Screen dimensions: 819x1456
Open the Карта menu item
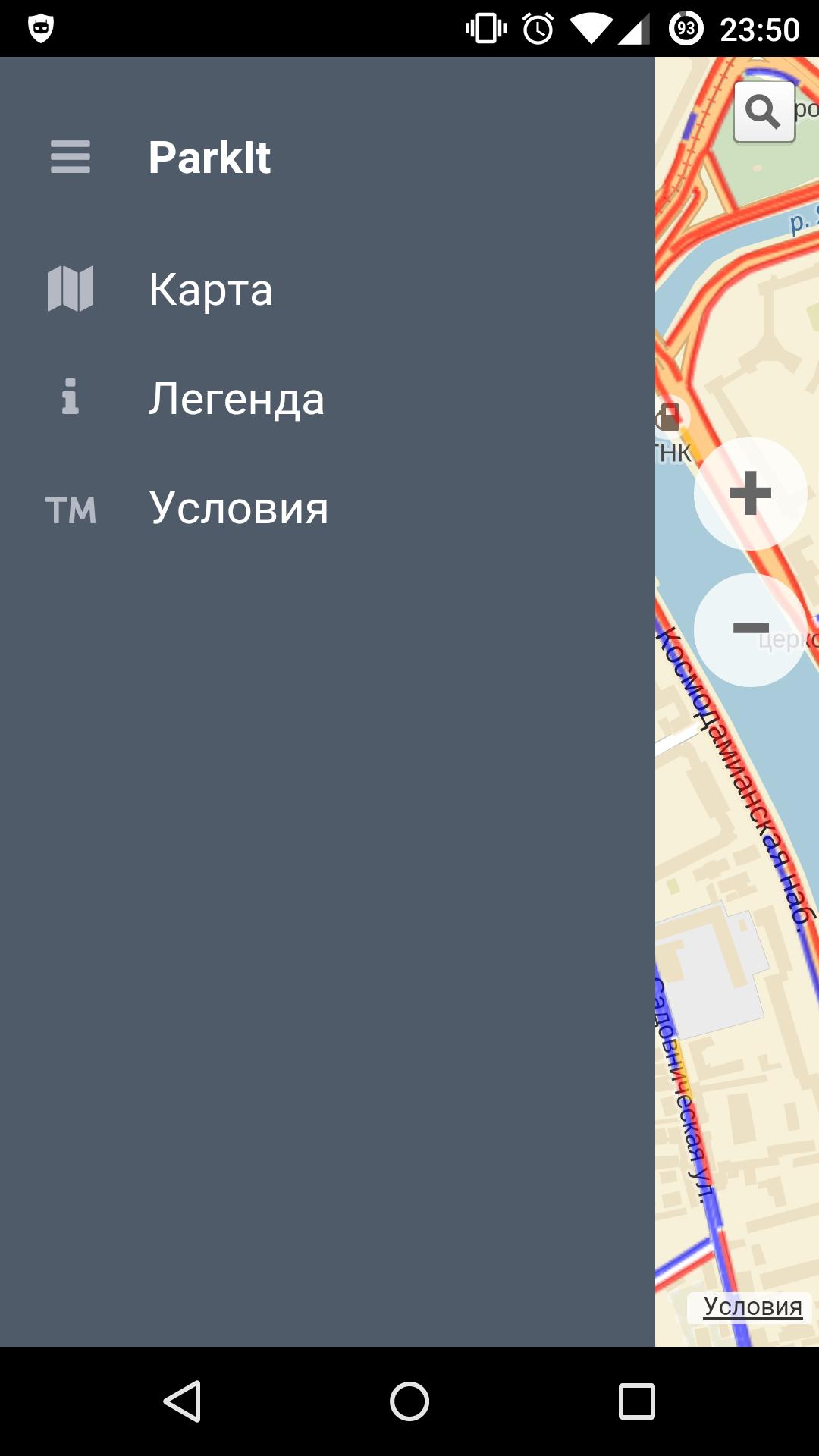tap(211, 289)
